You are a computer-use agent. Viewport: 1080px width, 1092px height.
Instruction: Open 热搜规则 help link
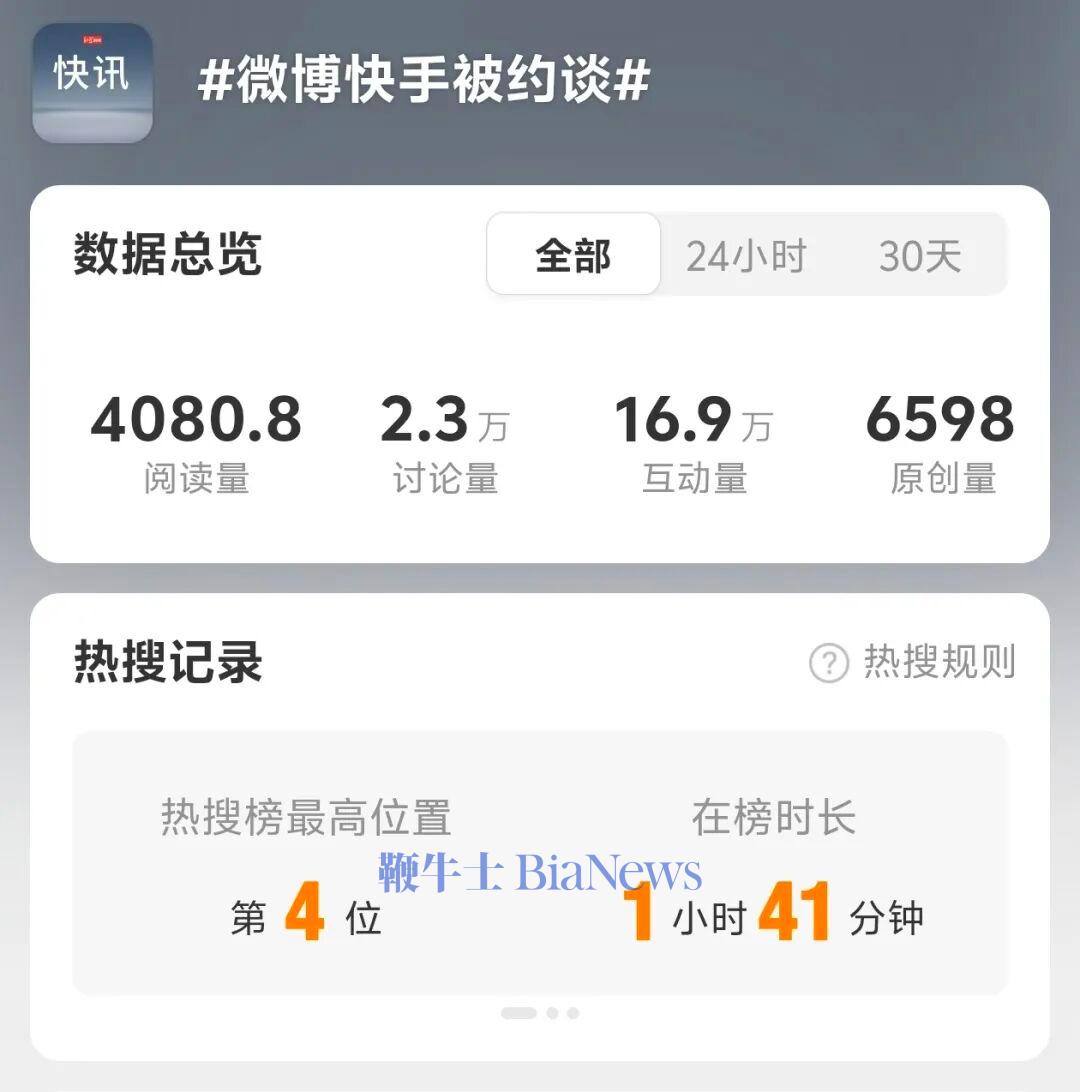pos(913,662)
